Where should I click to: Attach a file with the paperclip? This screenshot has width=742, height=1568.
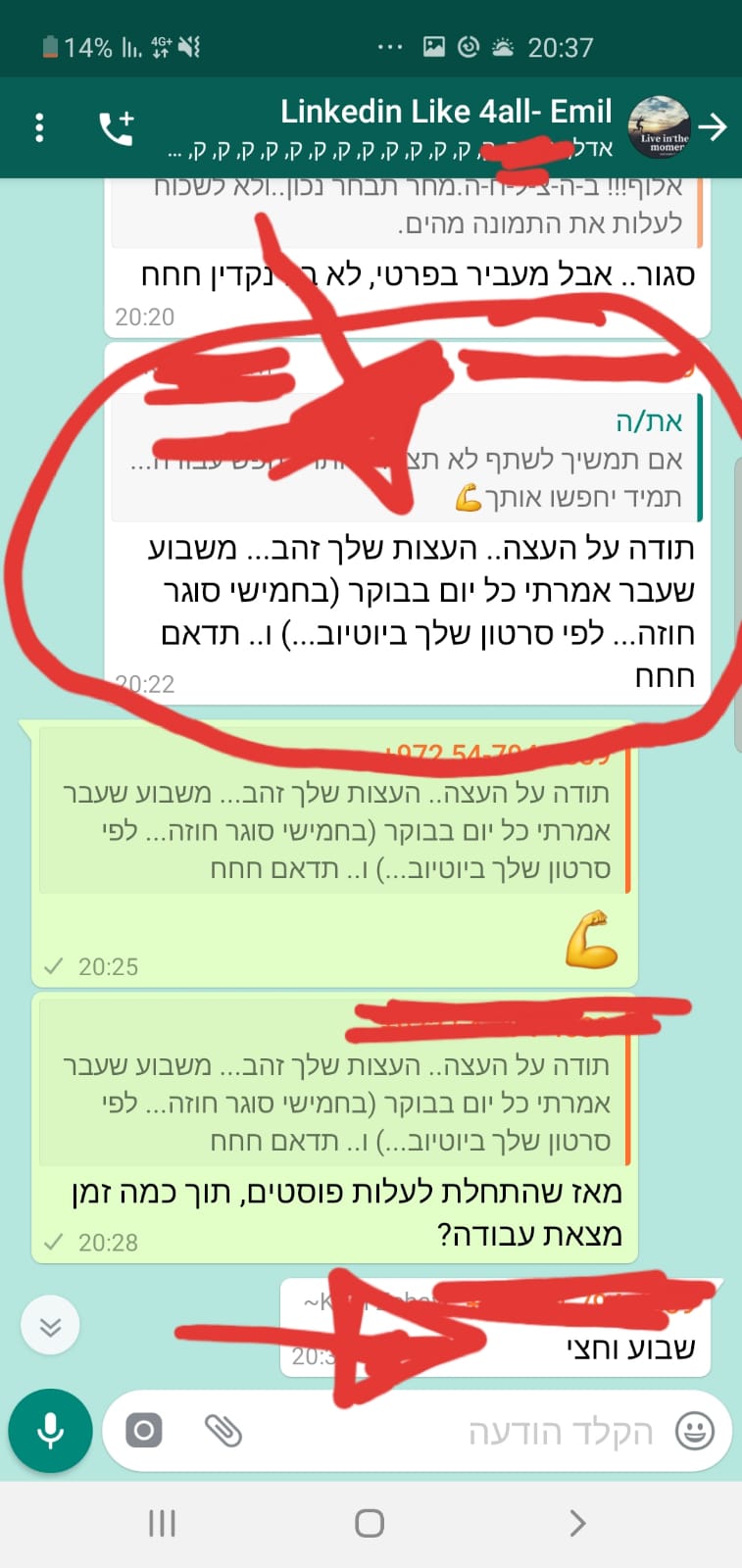[223, 1431]
